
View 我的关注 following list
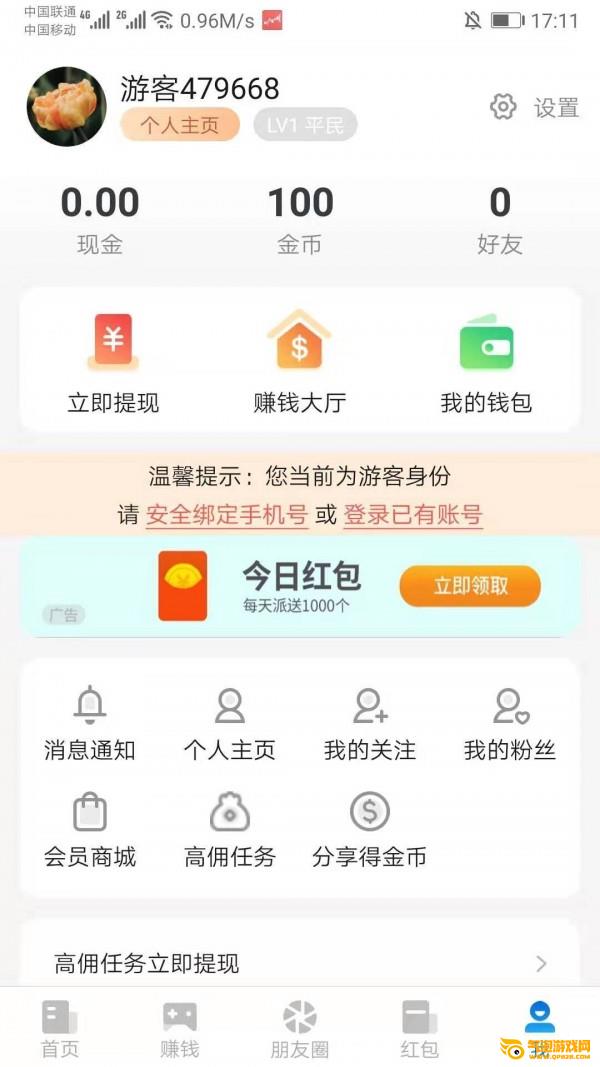[369, 725]
